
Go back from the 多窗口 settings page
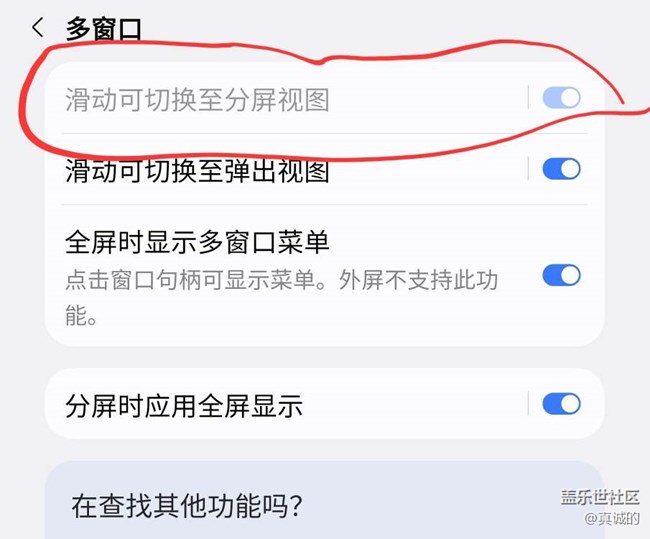[x=37, y=27]
